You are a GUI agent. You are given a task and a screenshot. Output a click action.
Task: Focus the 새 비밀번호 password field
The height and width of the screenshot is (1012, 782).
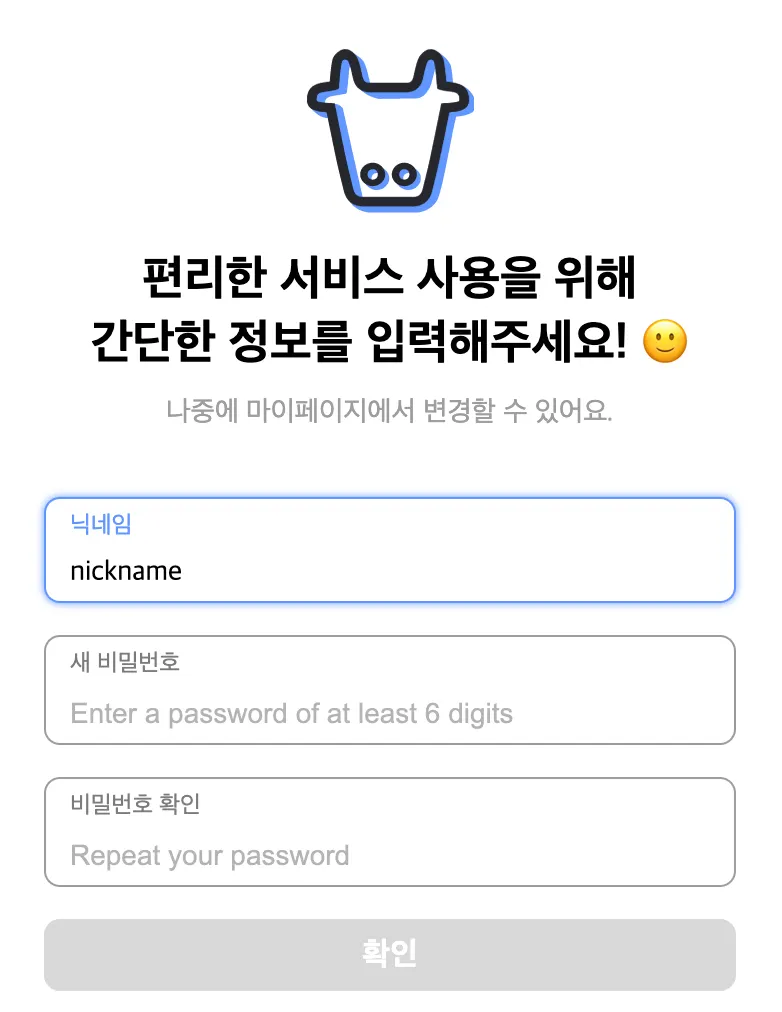[x=390, y=712]
